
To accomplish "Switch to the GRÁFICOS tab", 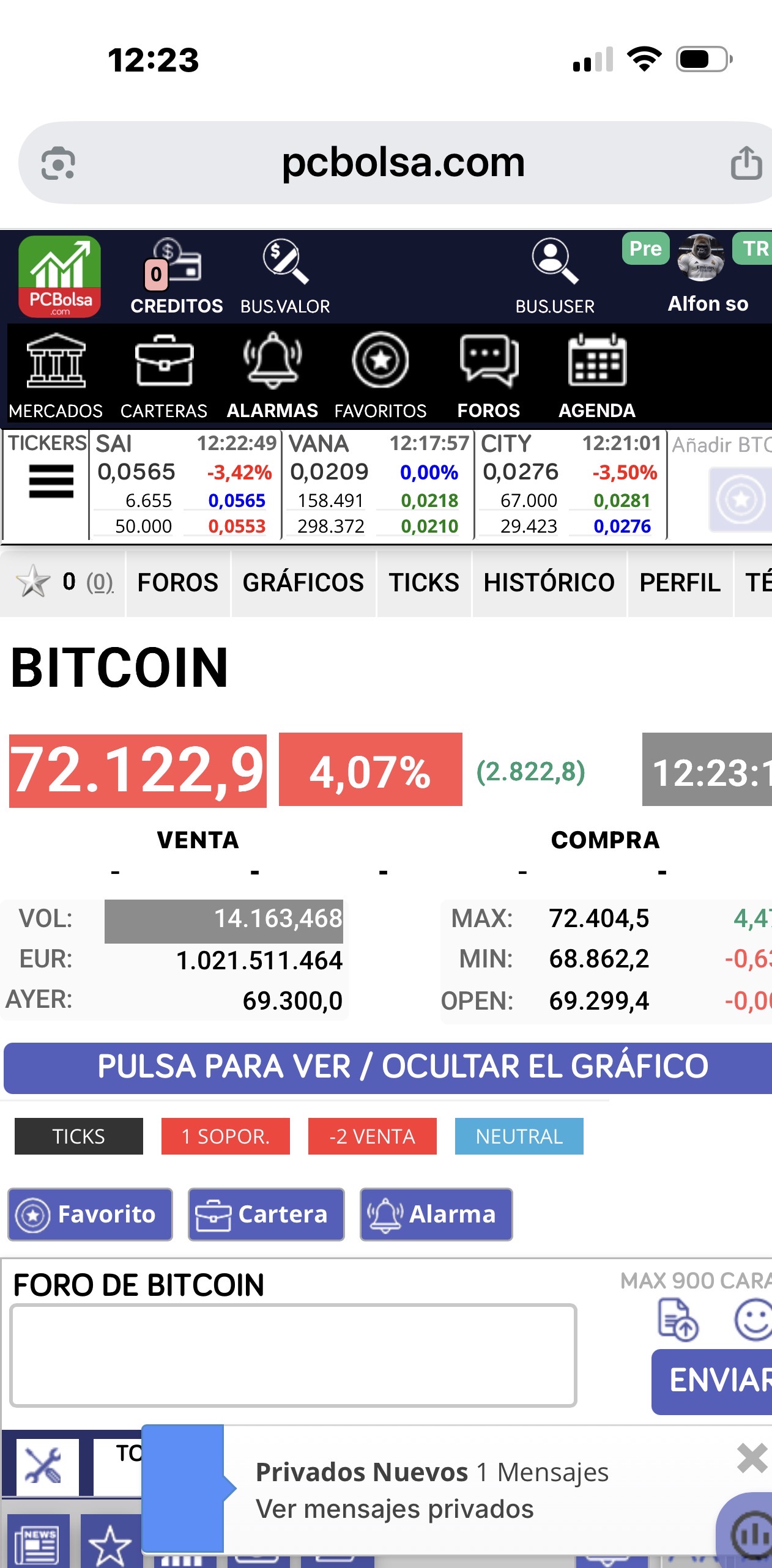I will [303, 583].
